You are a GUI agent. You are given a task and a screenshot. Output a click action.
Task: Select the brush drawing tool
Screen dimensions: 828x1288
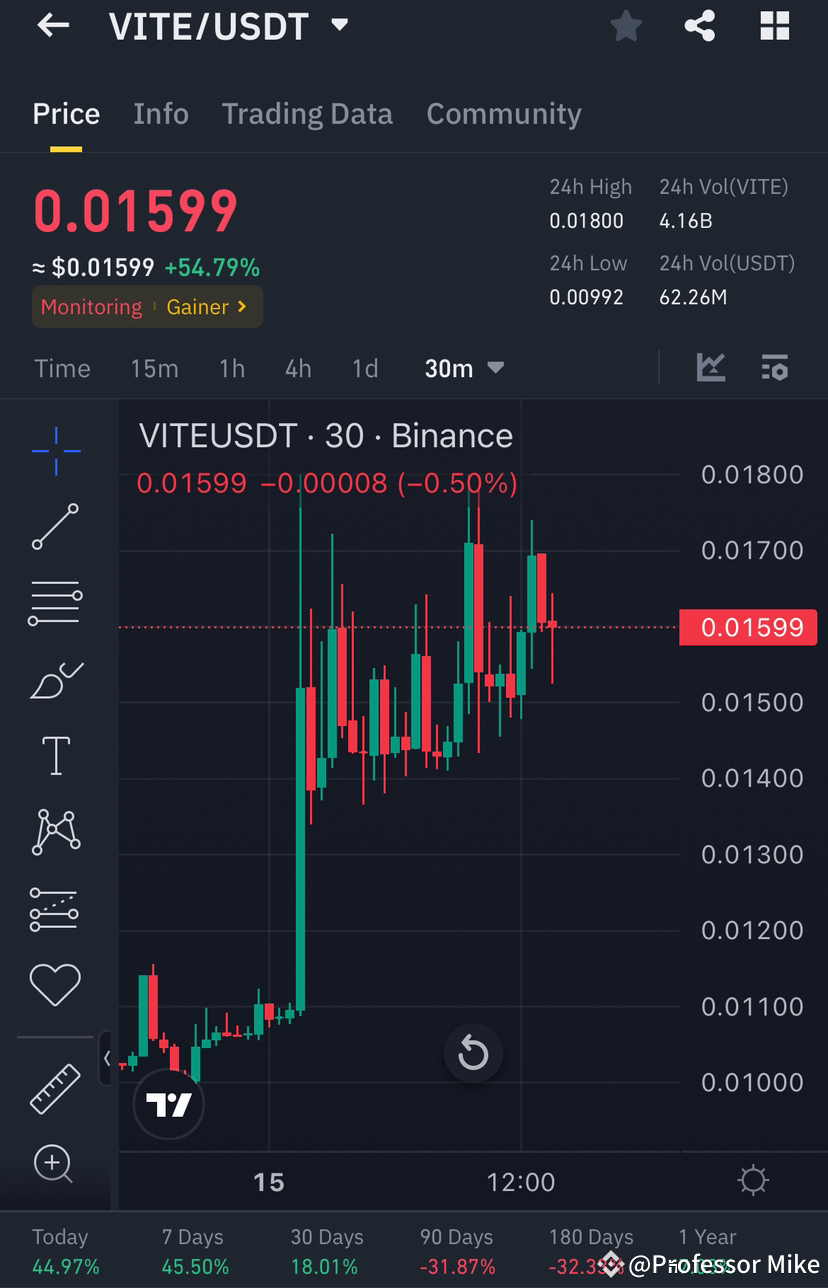click(54, 679)
